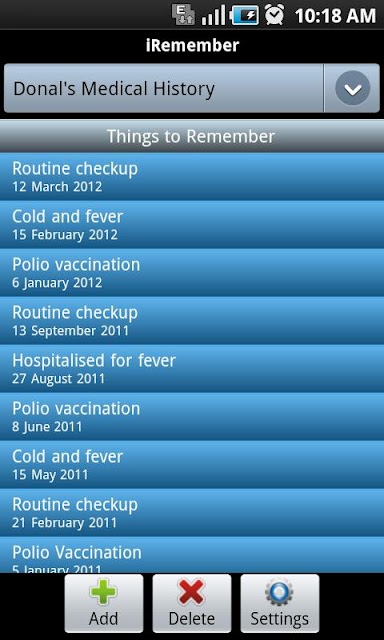Open Polio vaccination from 6 January 2012
This screenshot has width=384, height=640.
pos(192,273)
